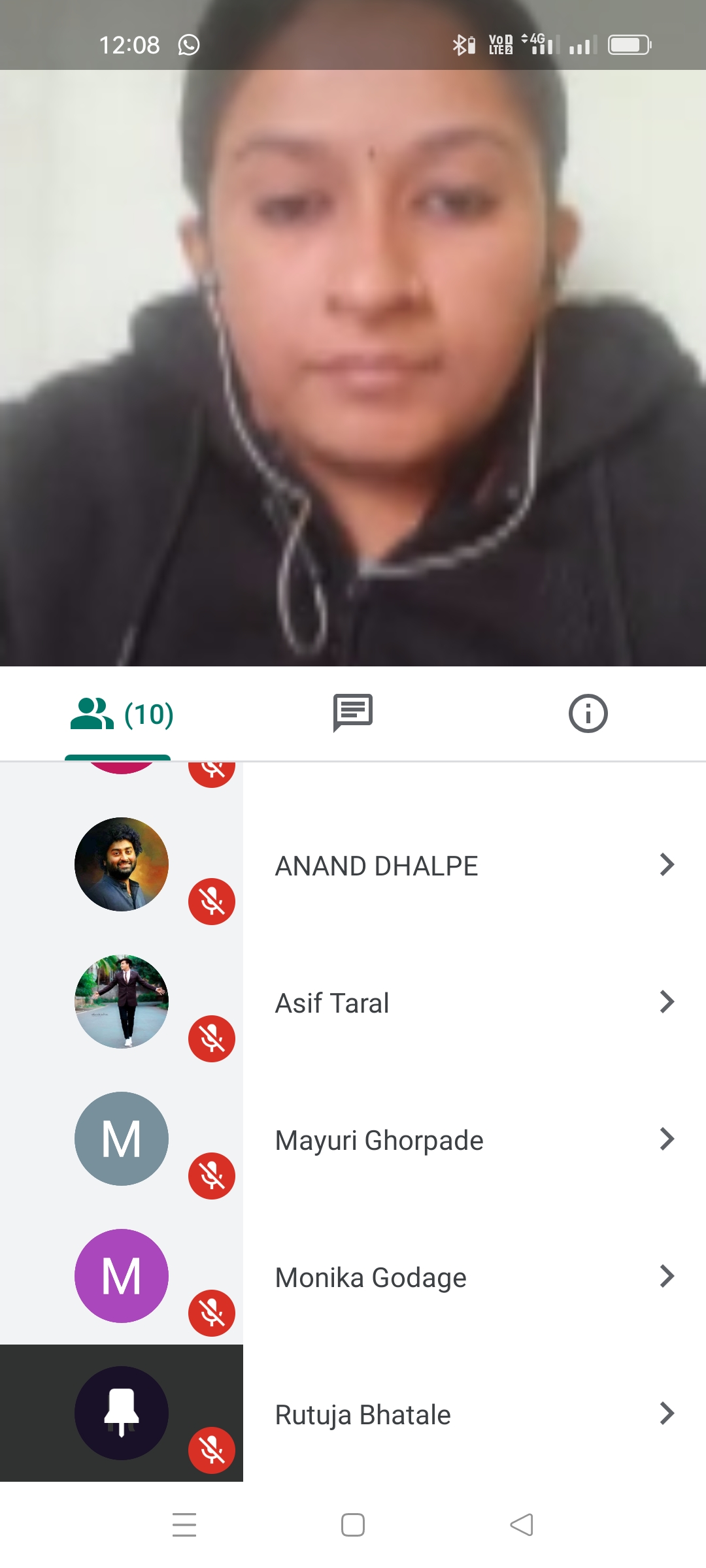Tap the main video feed

pos(353,366)
